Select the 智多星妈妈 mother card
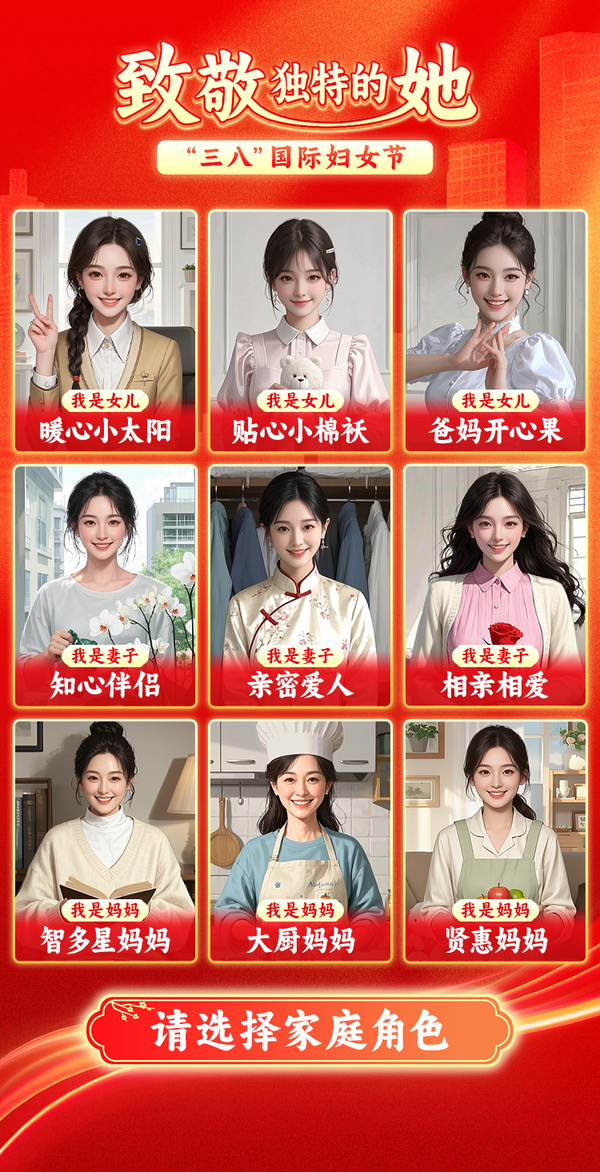600x1172 pixels. tap(105, 840)
